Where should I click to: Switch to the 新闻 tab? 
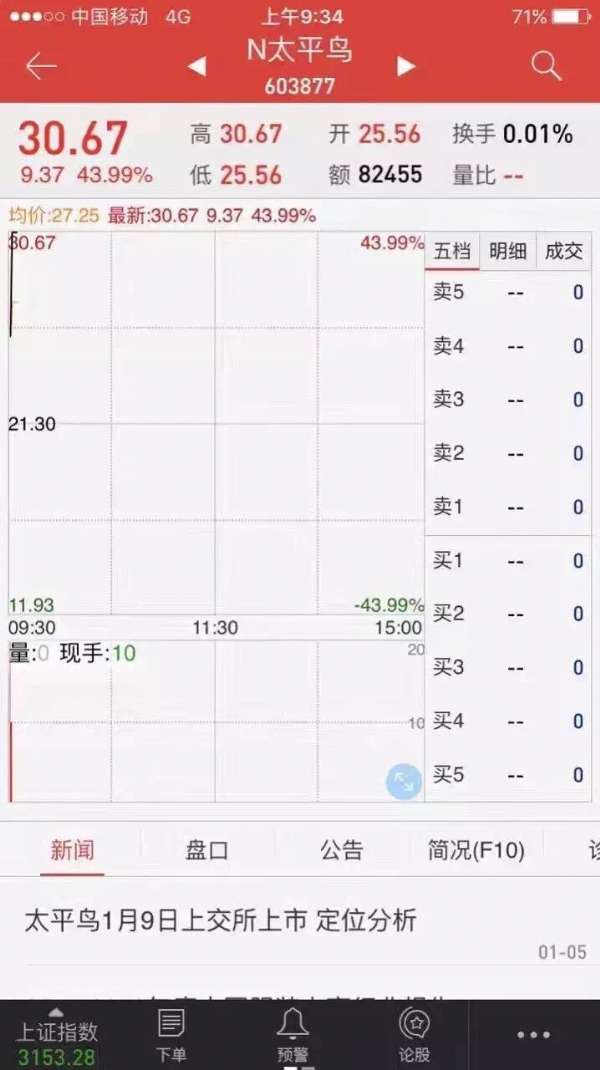[x=72, y=851]
